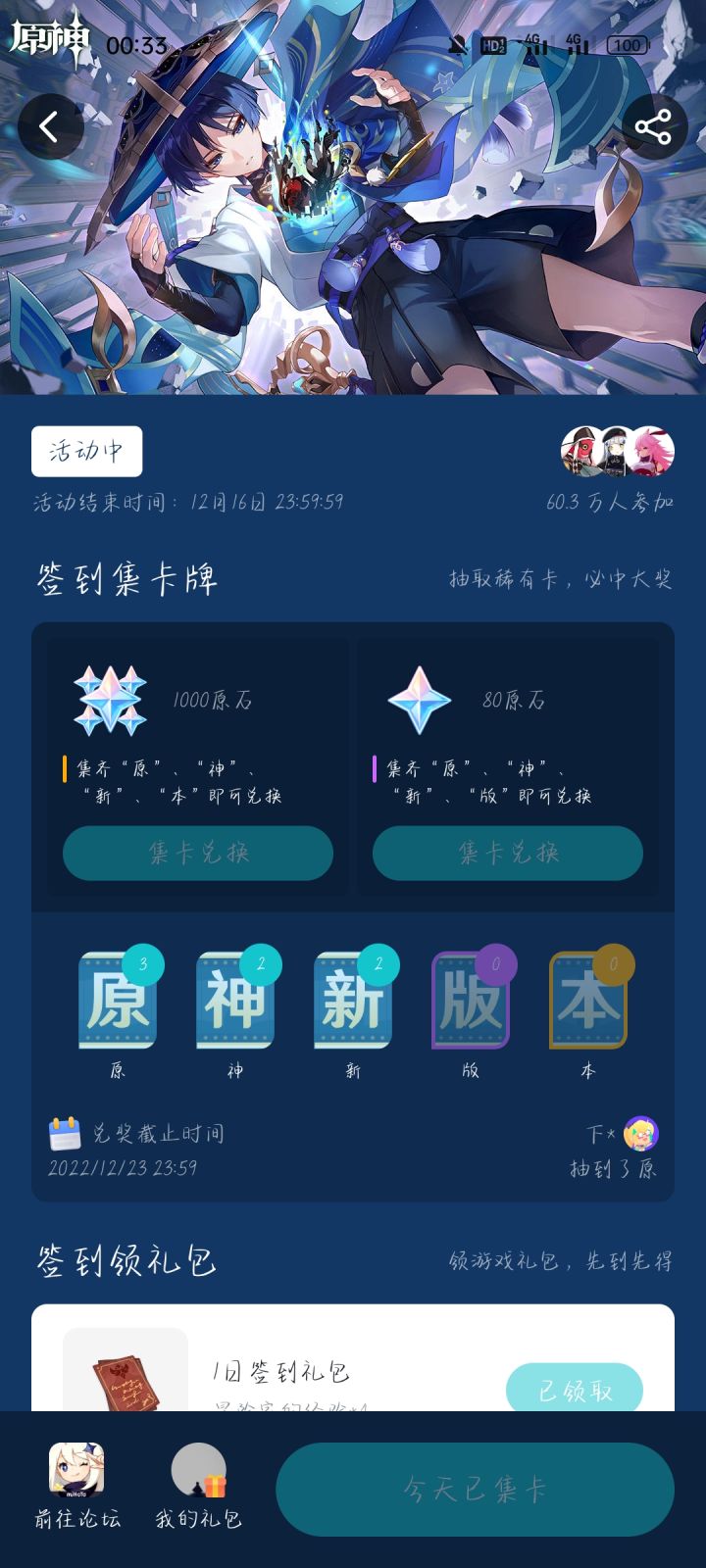The width and height of the screenshot is (706, 1568).
Task: Select the 新 card showing count 2
Action: [x=352, y=1002]
